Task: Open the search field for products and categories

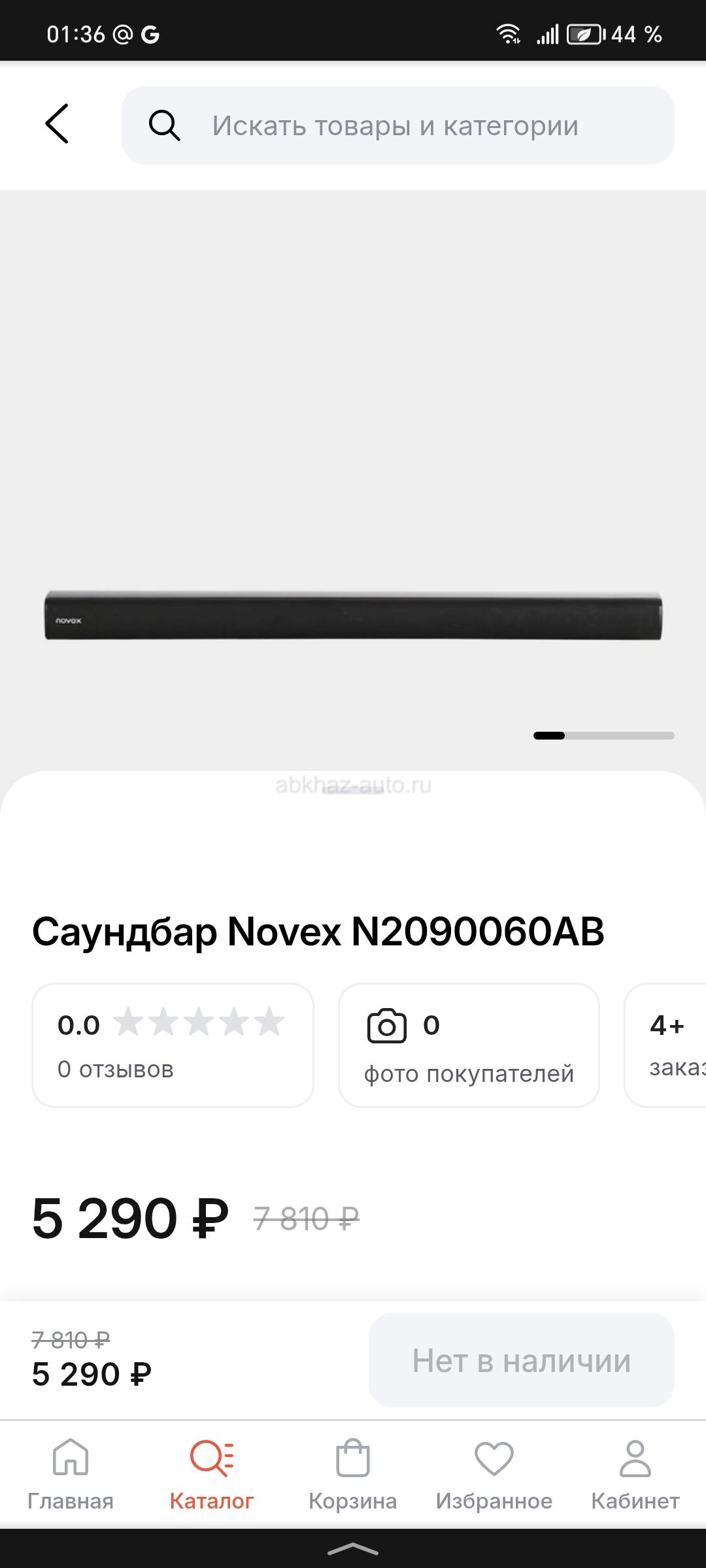Action: tap(397, 125)
